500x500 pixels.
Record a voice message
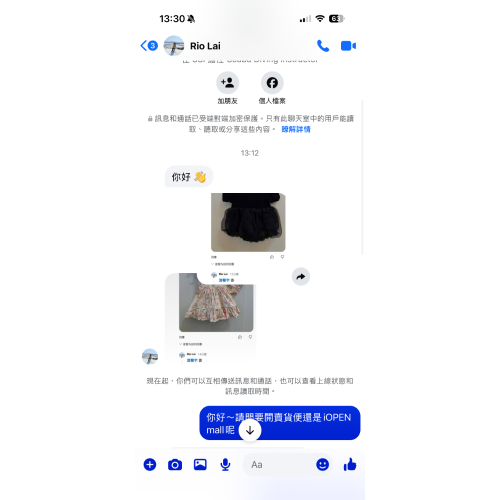[225, 464]
